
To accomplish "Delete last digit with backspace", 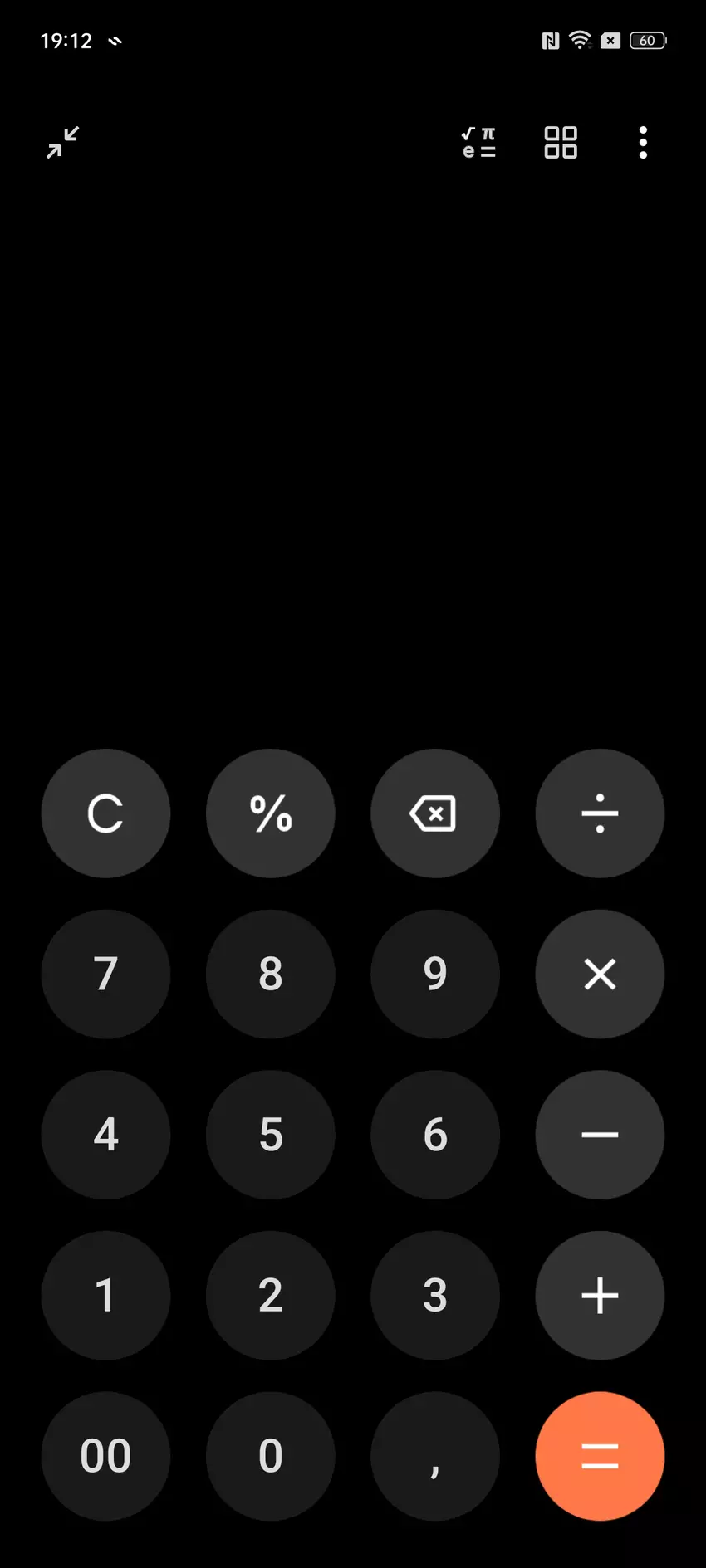I will (434, 813).
